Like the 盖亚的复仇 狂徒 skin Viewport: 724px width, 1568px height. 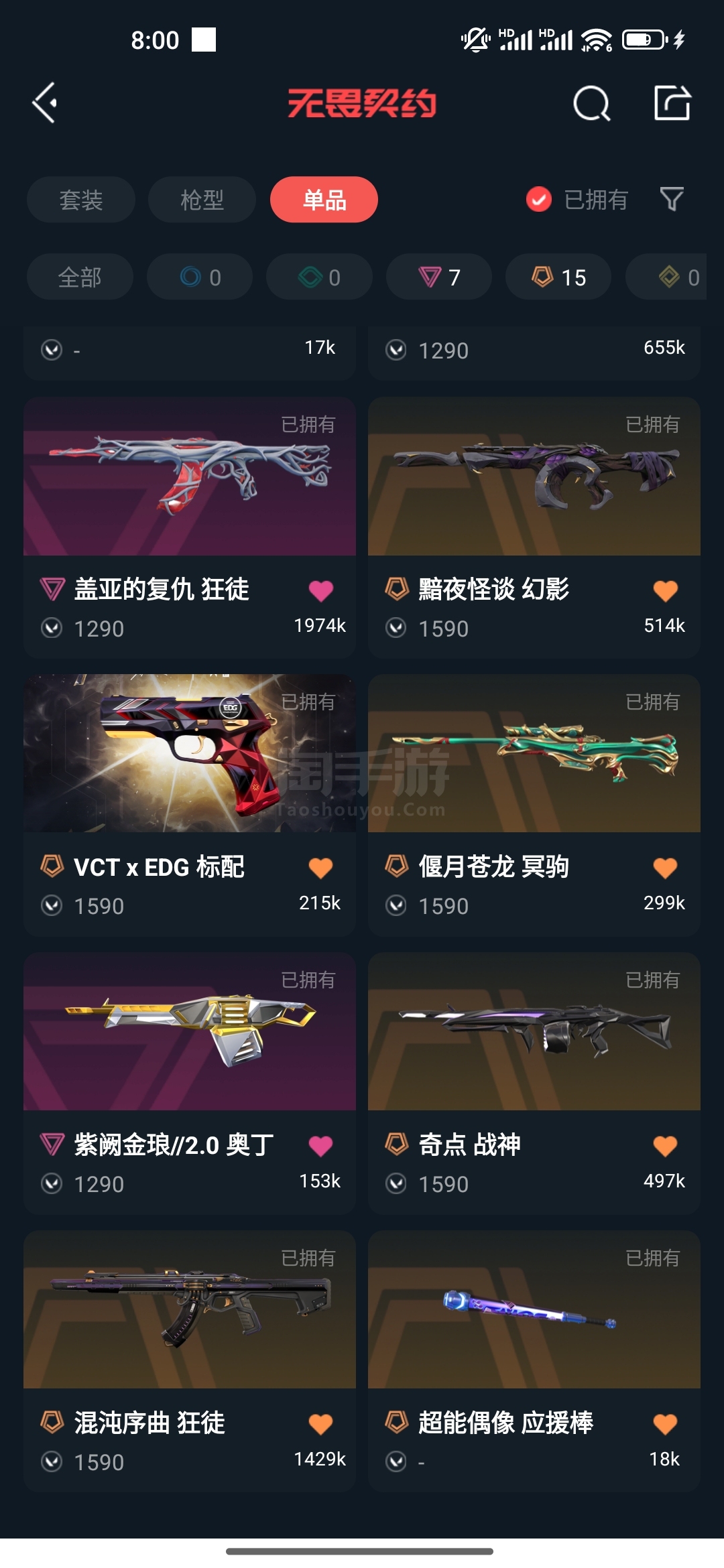(x=320, y=590)
